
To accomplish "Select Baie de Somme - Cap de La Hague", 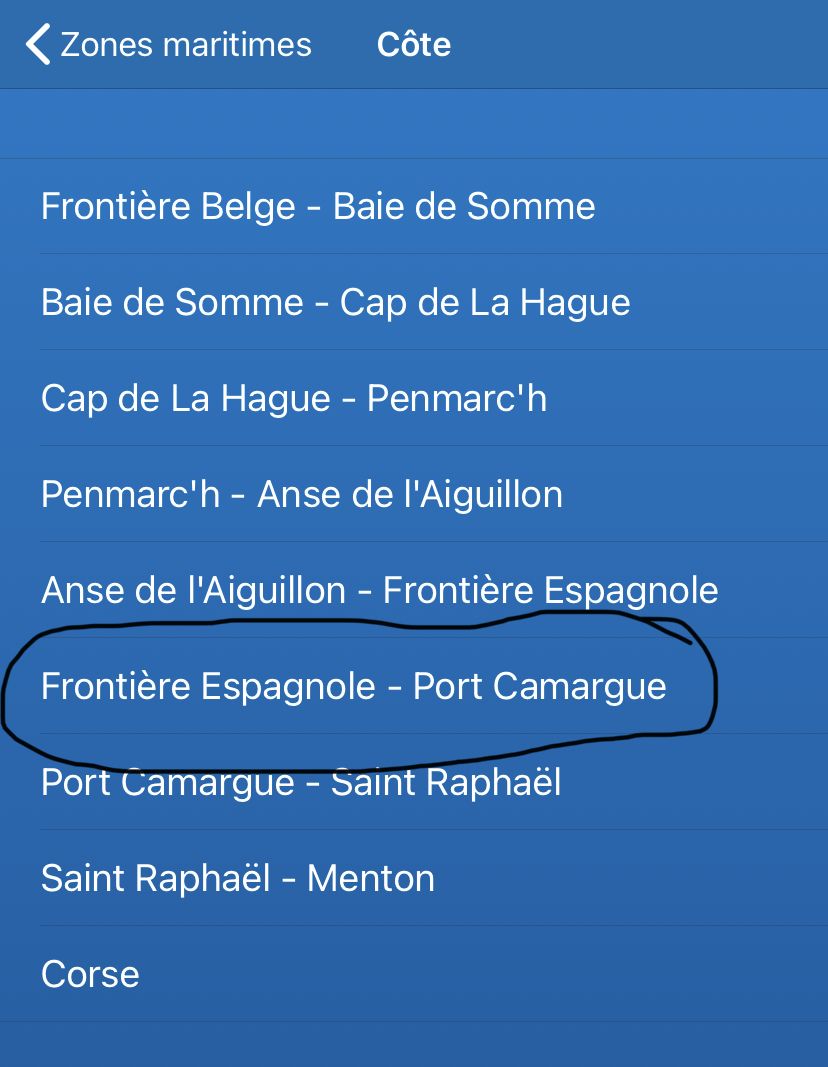I will pyautogui.click(x=335, y=302).
